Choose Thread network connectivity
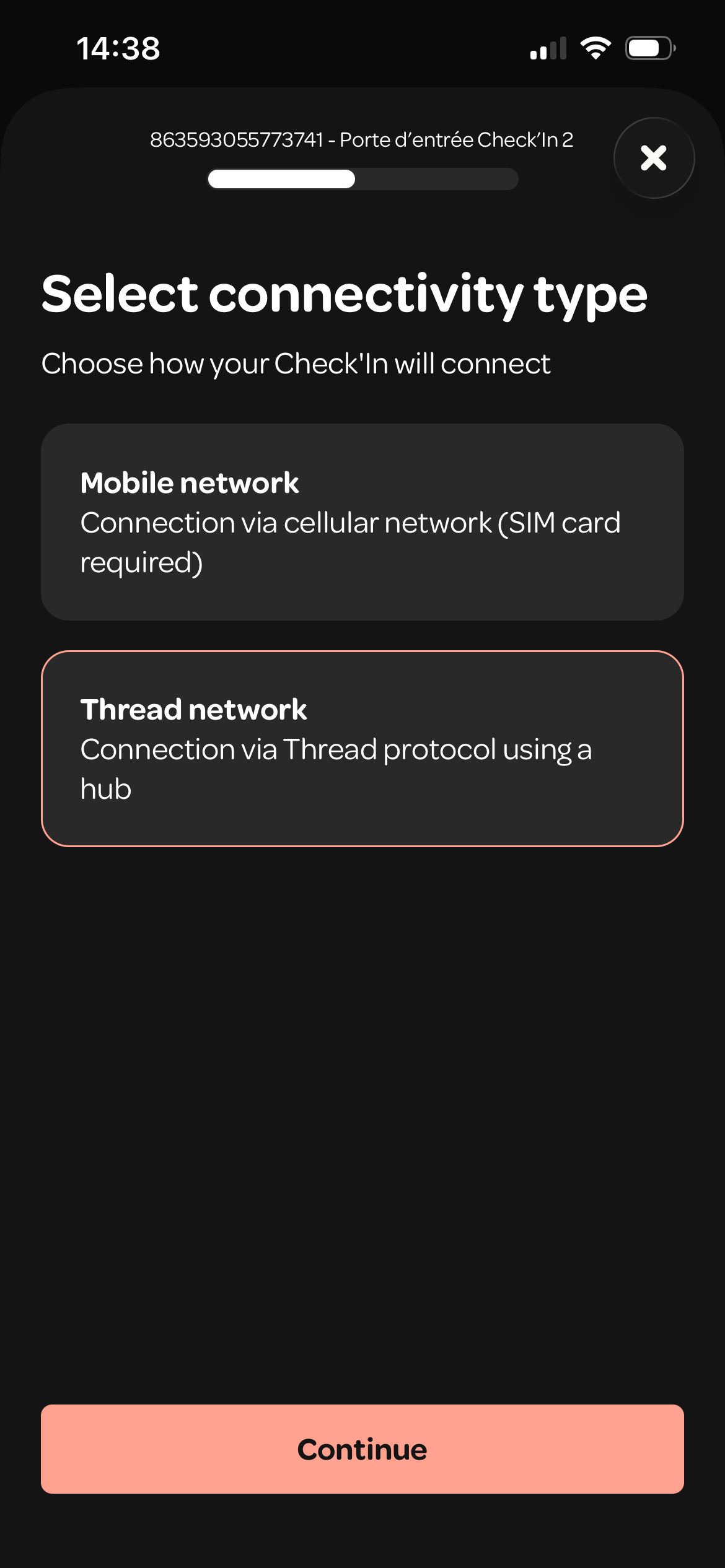Image resolution: width=725 pixels, height=1568 pixels. click(x=362, y=749)
